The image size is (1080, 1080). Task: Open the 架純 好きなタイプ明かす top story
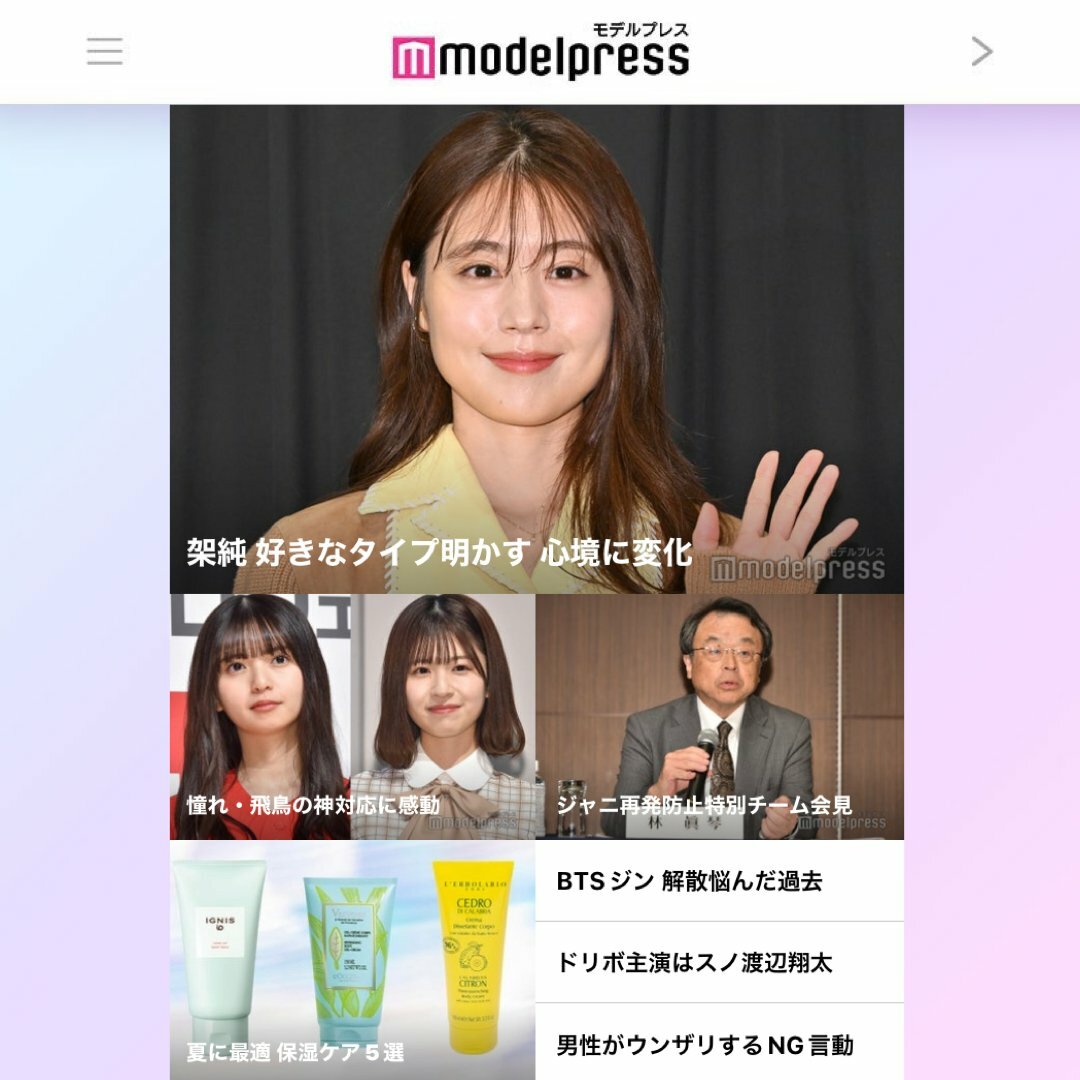pos(536,350)
